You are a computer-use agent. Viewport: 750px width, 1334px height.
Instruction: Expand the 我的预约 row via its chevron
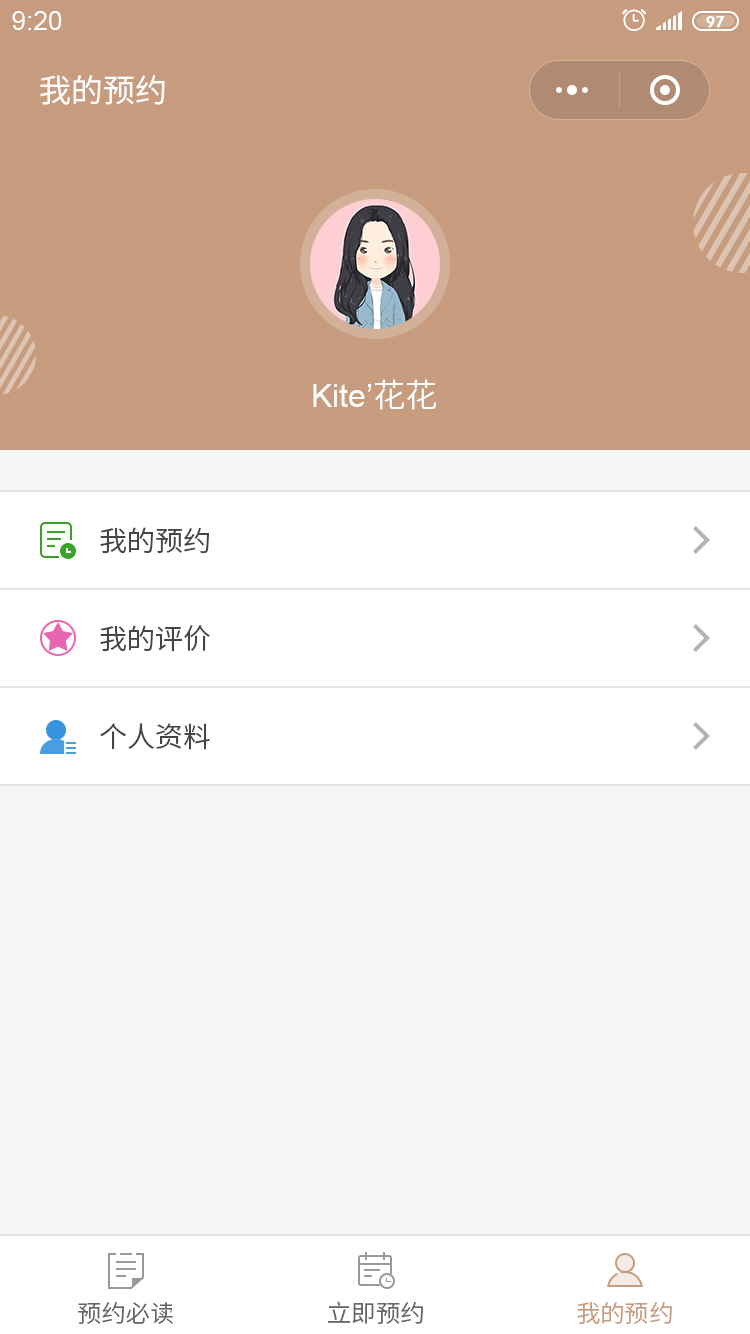[x=701, y=540]
